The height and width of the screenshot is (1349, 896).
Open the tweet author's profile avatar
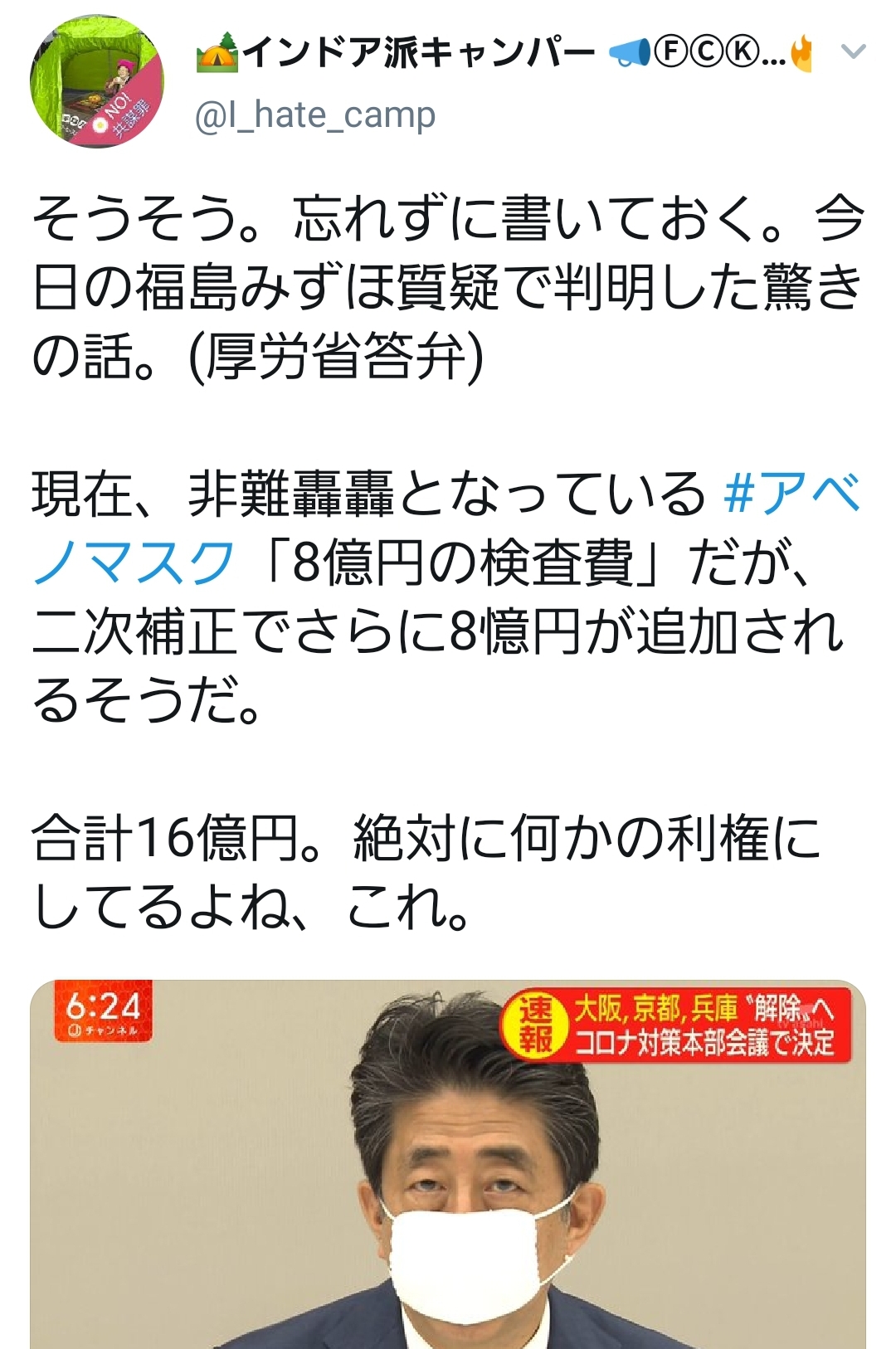[x=97, y=81]
